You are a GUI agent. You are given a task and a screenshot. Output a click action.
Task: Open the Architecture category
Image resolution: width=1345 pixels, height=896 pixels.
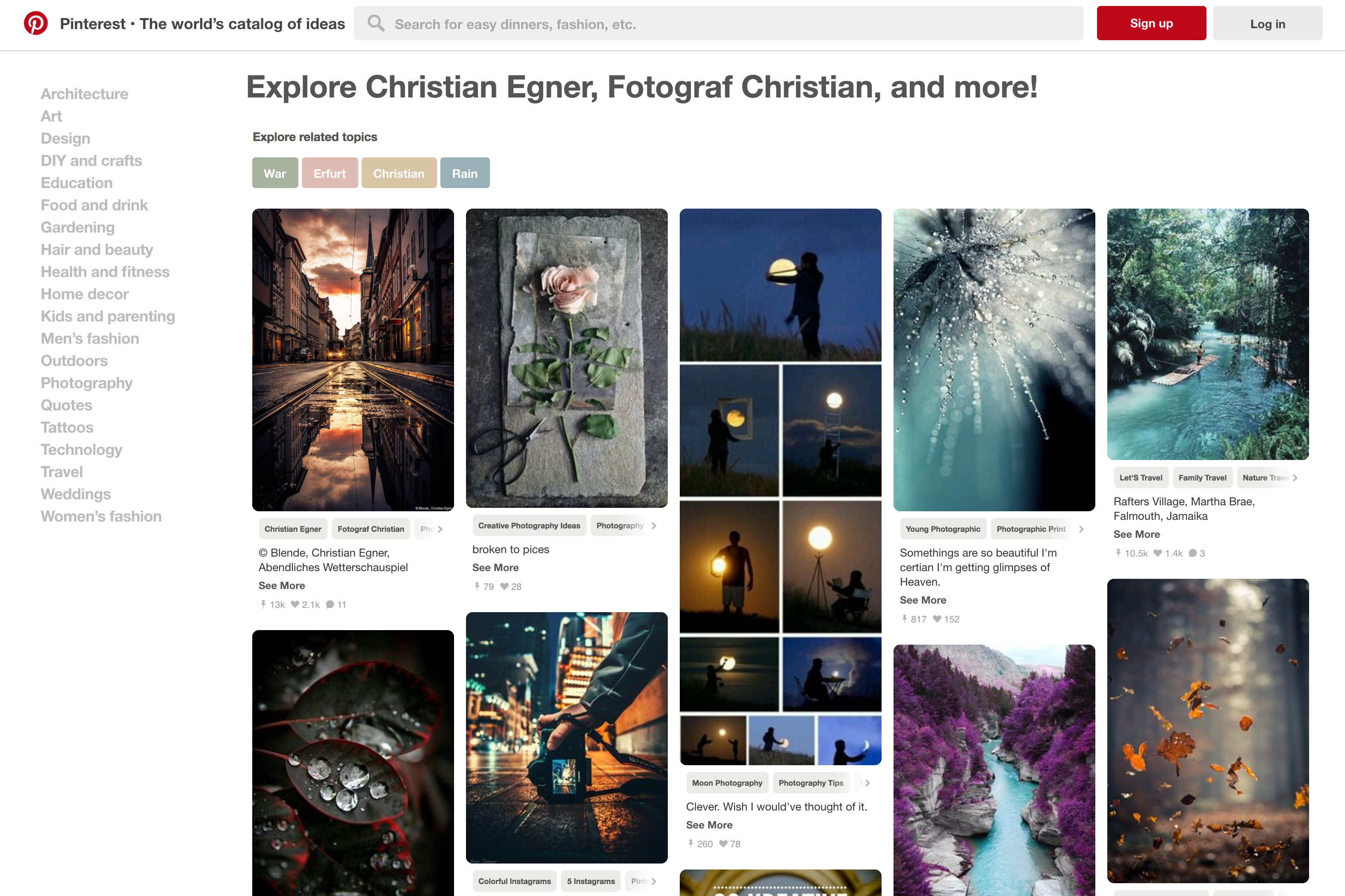pyautogui.click(x=84, y=94)
